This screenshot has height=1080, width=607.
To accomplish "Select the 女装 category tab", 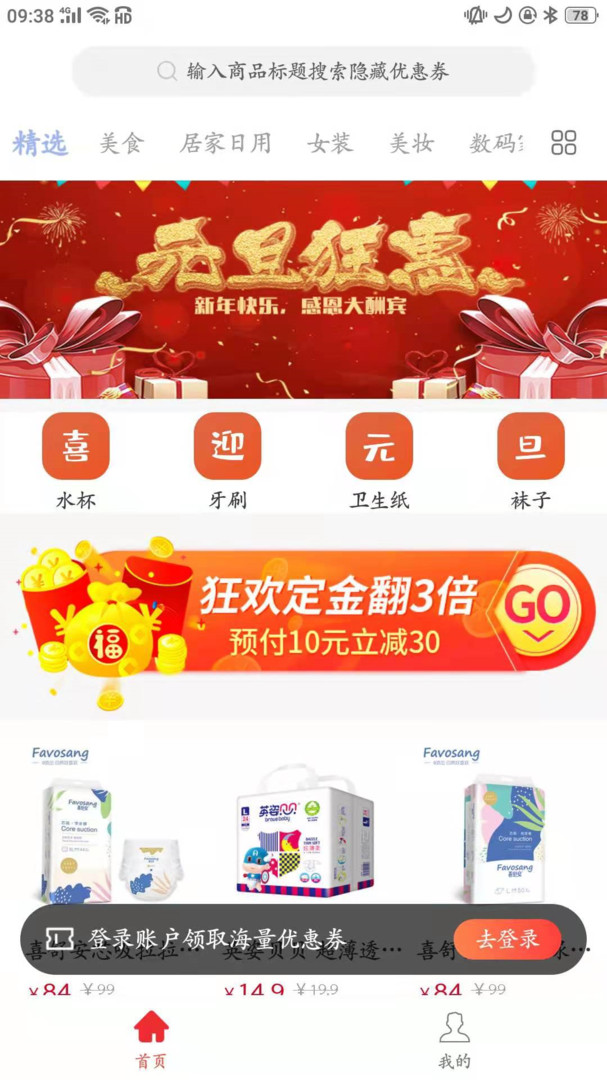I will tap(330, 143).
